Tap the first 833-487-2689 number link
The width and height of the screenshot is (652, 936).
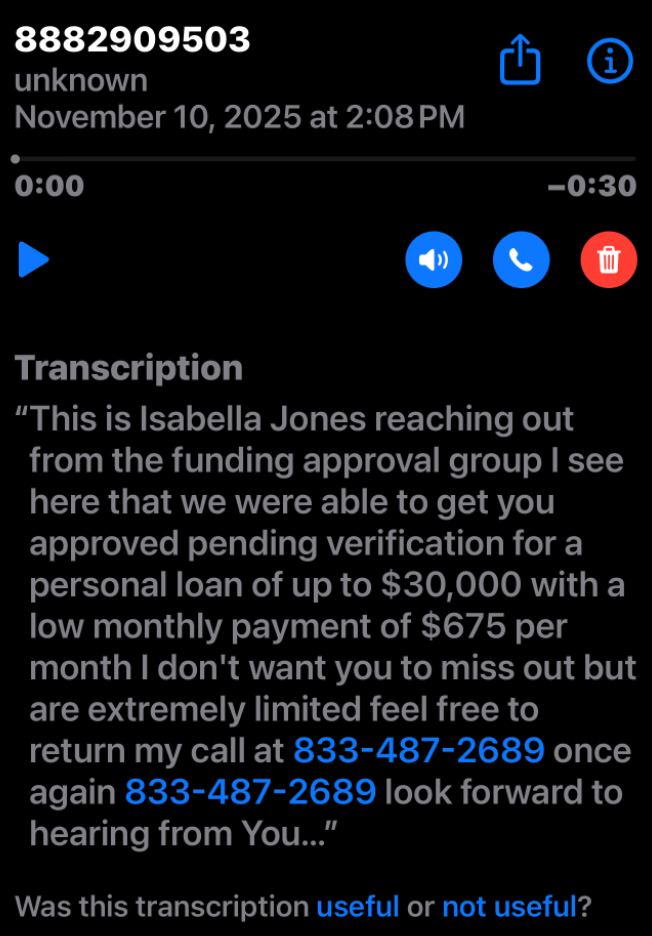418,750
